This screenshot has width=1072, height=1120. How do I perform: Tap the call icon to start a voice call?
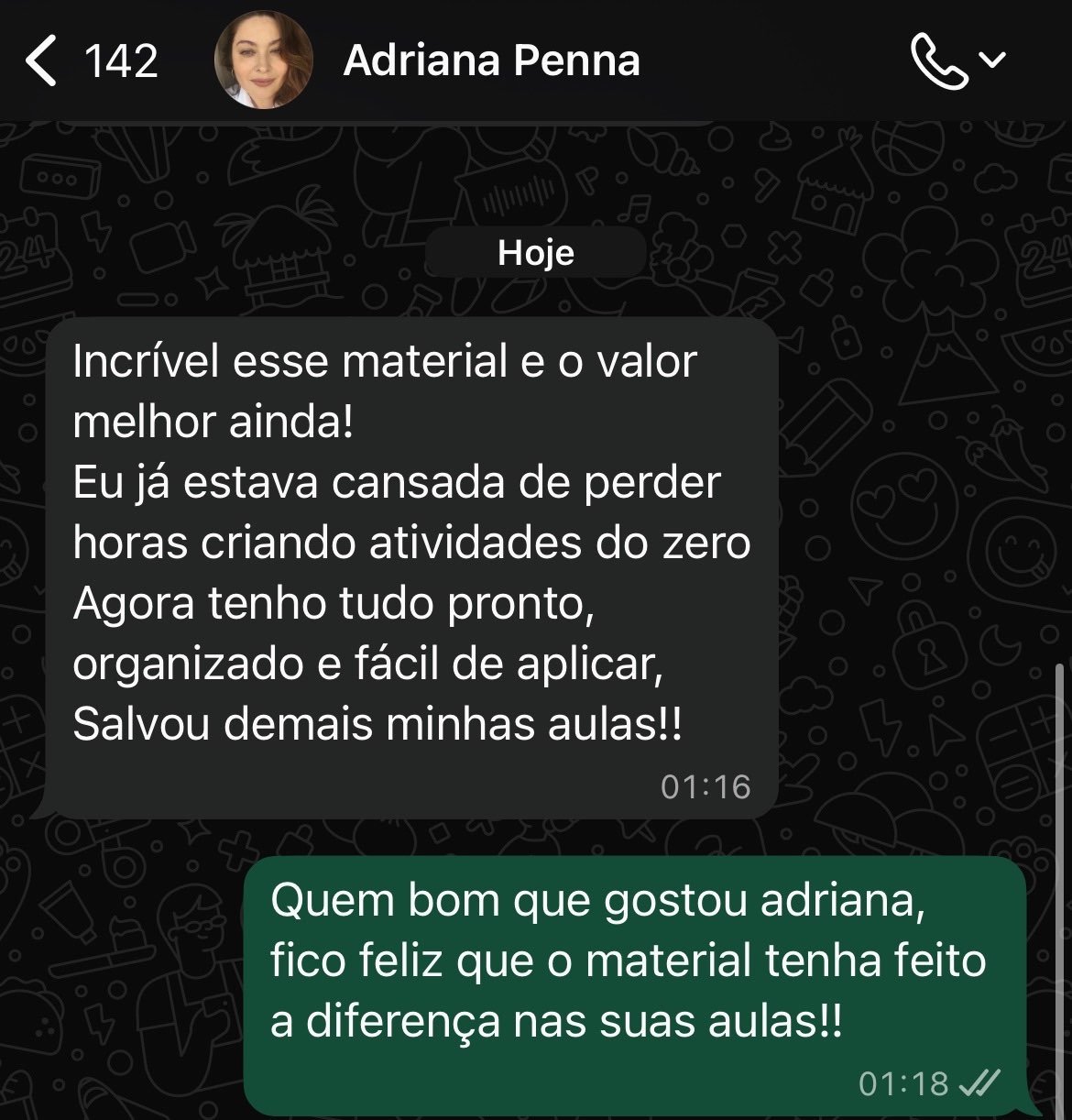(x=936, y=62)
